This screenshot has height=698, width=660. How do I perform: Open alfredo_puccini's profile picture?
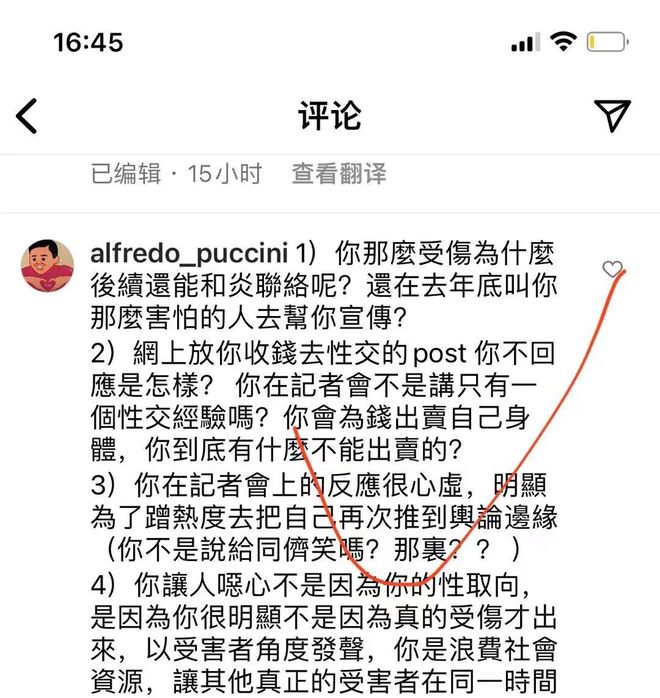click(47, 269)
